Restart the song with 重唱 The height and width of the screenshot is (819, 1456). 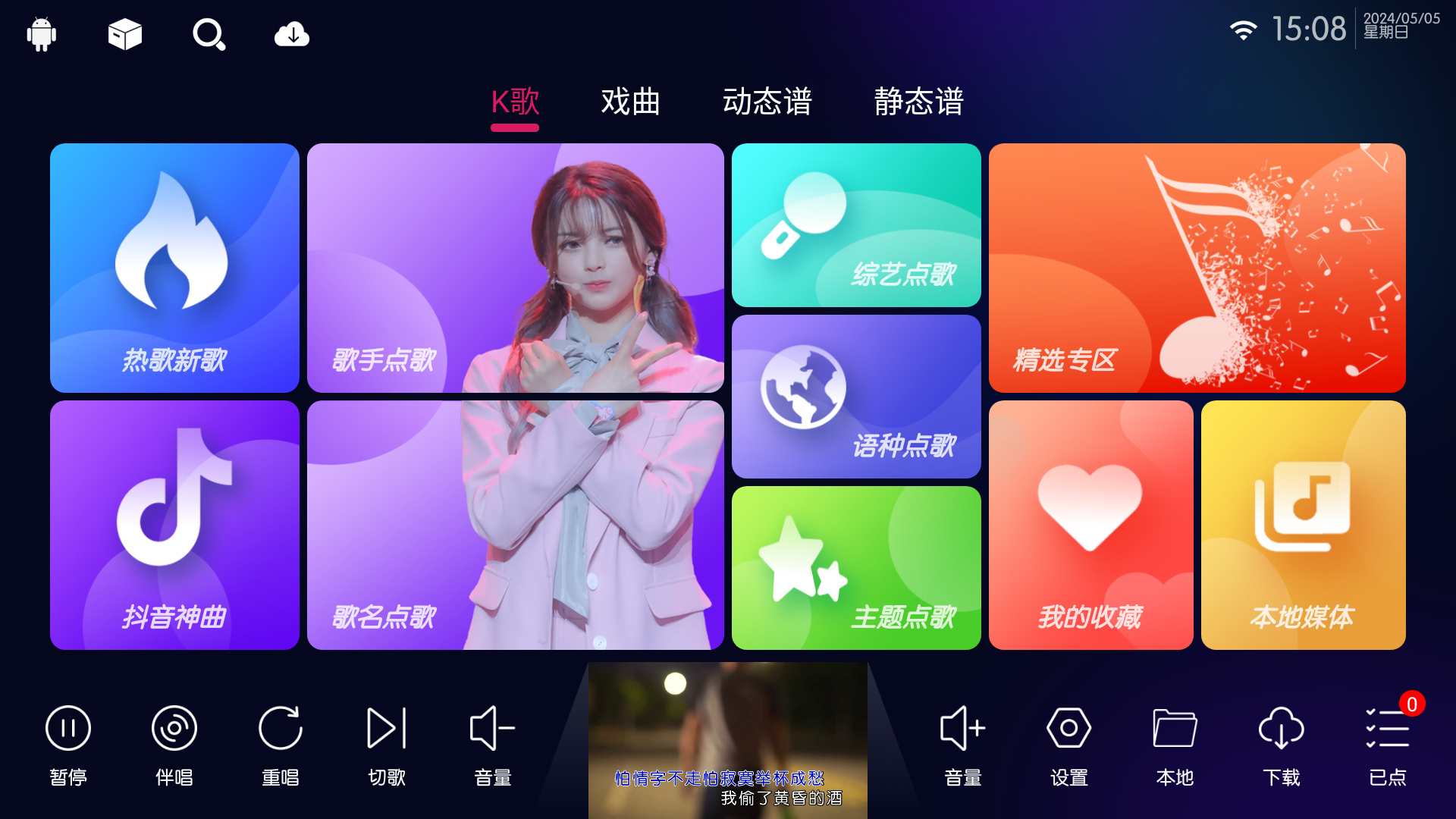[281, 743]
